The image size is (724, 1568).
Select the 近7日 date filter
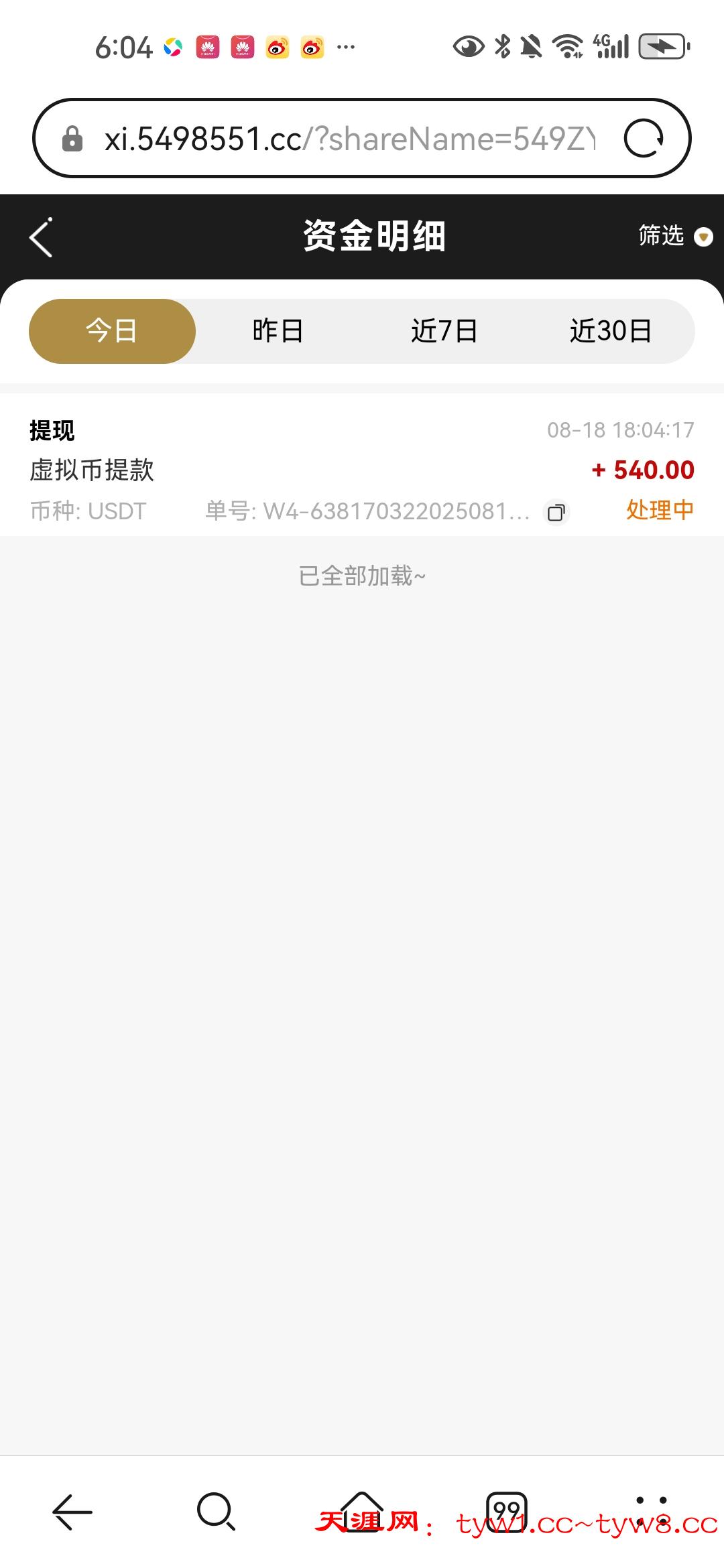point(445,330)
